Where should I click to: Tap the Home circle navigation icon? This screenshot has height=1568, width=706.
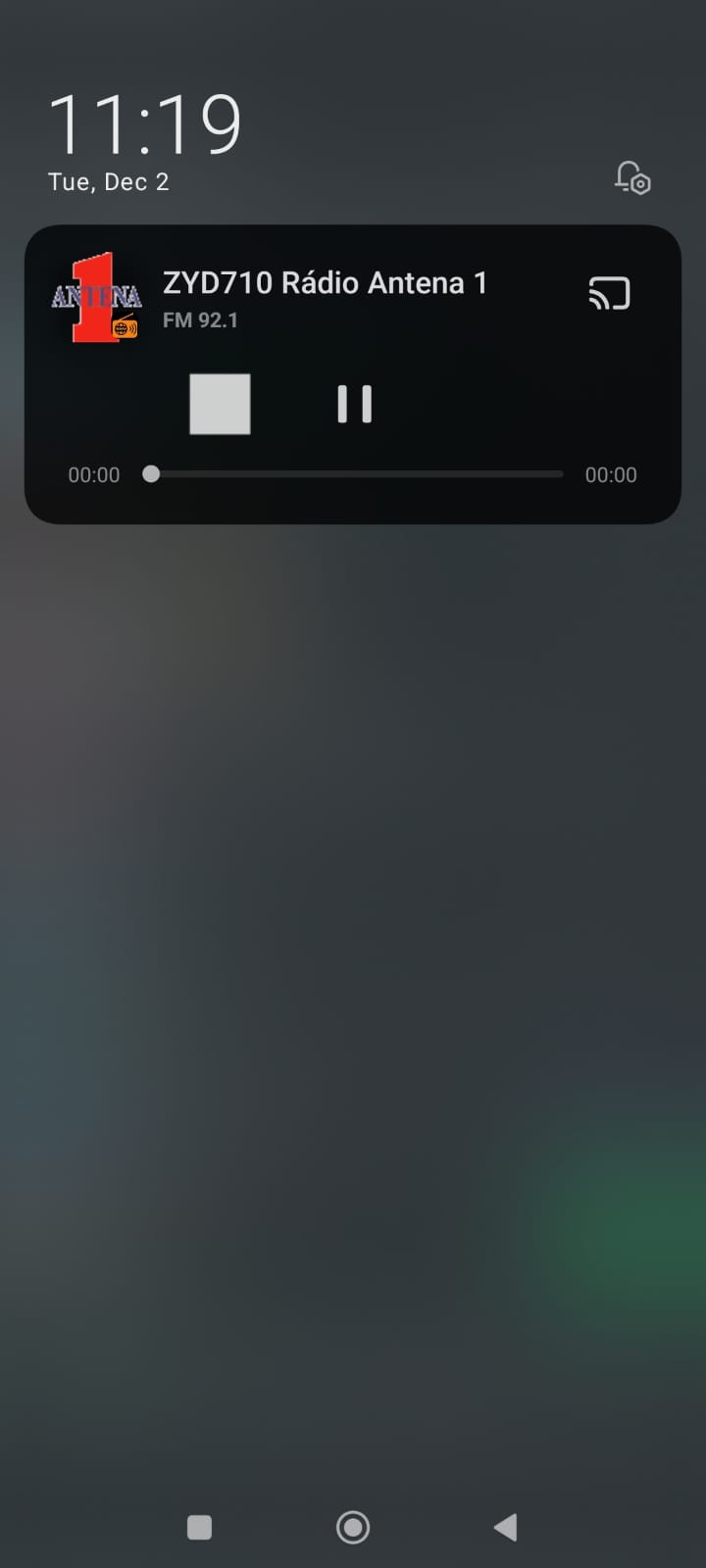pyautogui.click(x=353, y=1526)
